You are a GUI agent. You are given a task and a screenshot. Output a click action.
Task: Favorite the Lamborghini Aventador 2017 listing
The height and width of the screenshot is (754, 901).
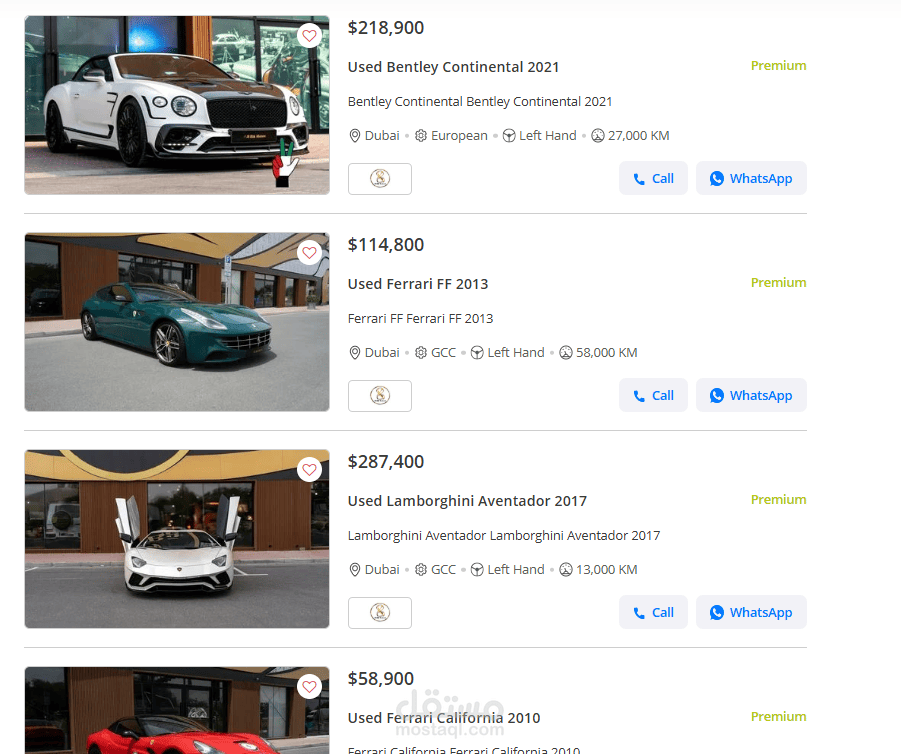309,470
